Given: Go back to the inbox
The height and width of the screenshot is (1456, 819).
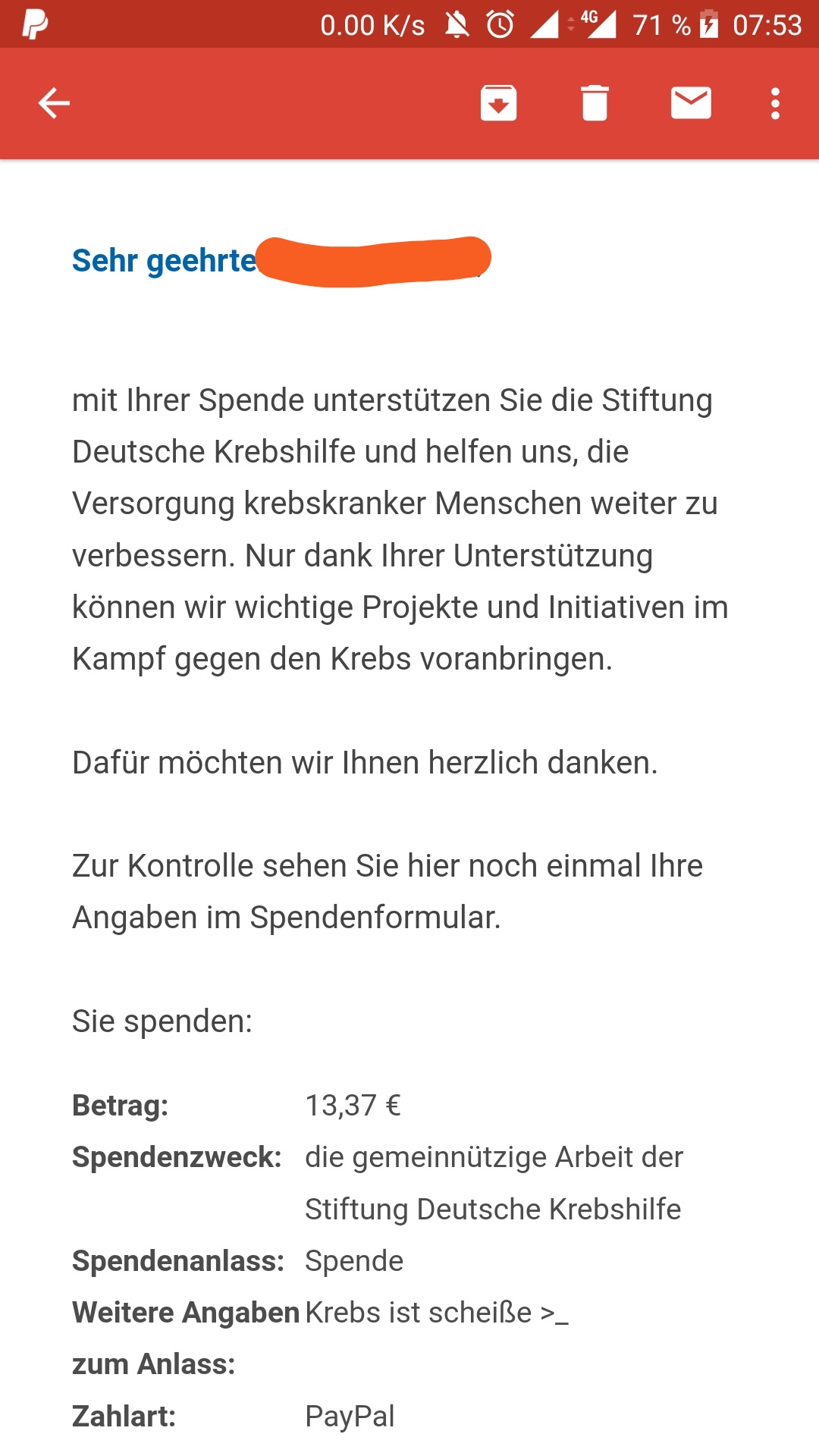Looking at the screenshot, I should click(x=54, y=103).
